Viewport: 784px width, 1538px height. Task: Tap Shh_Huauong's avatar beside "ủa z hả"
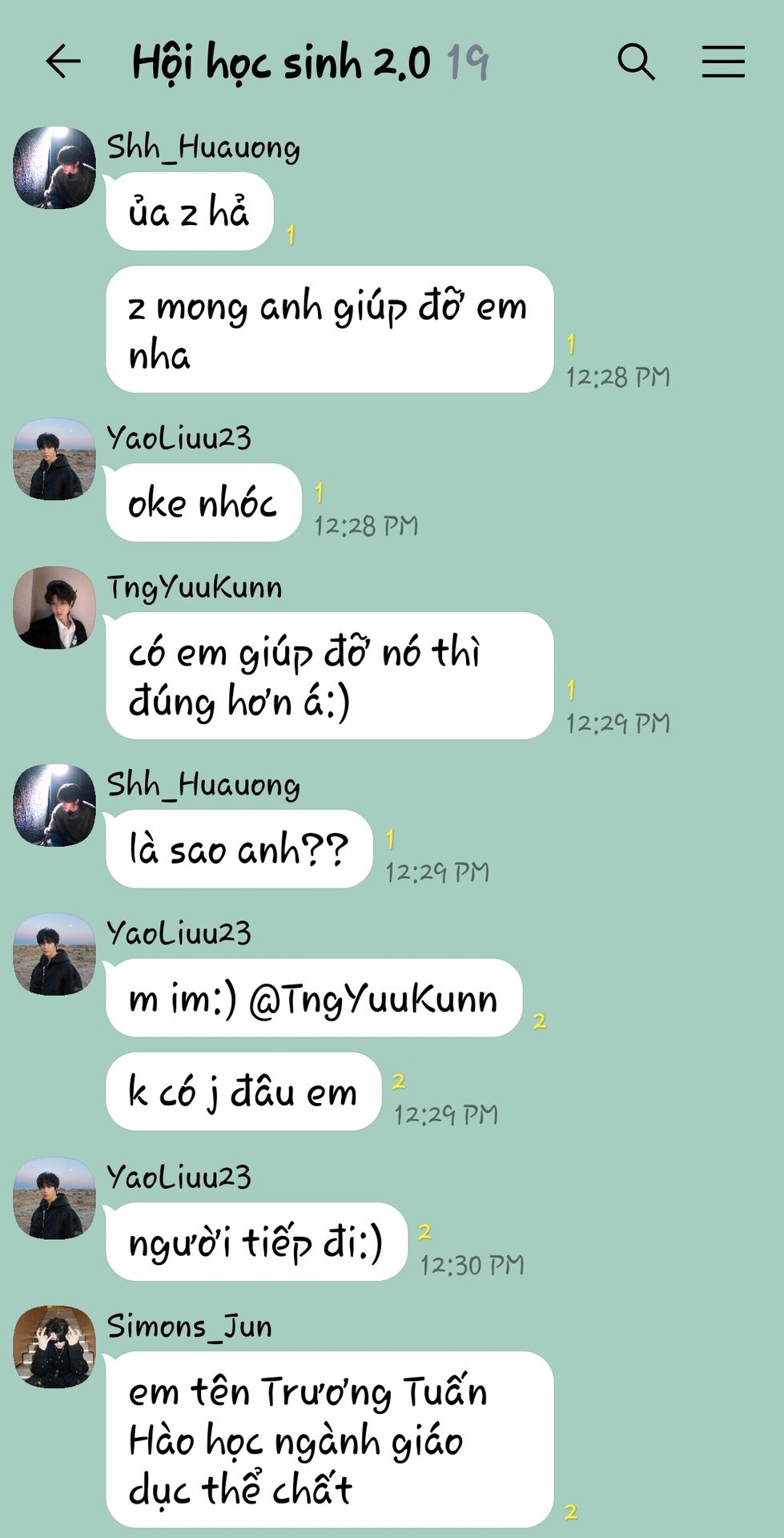tap(54, 167)
